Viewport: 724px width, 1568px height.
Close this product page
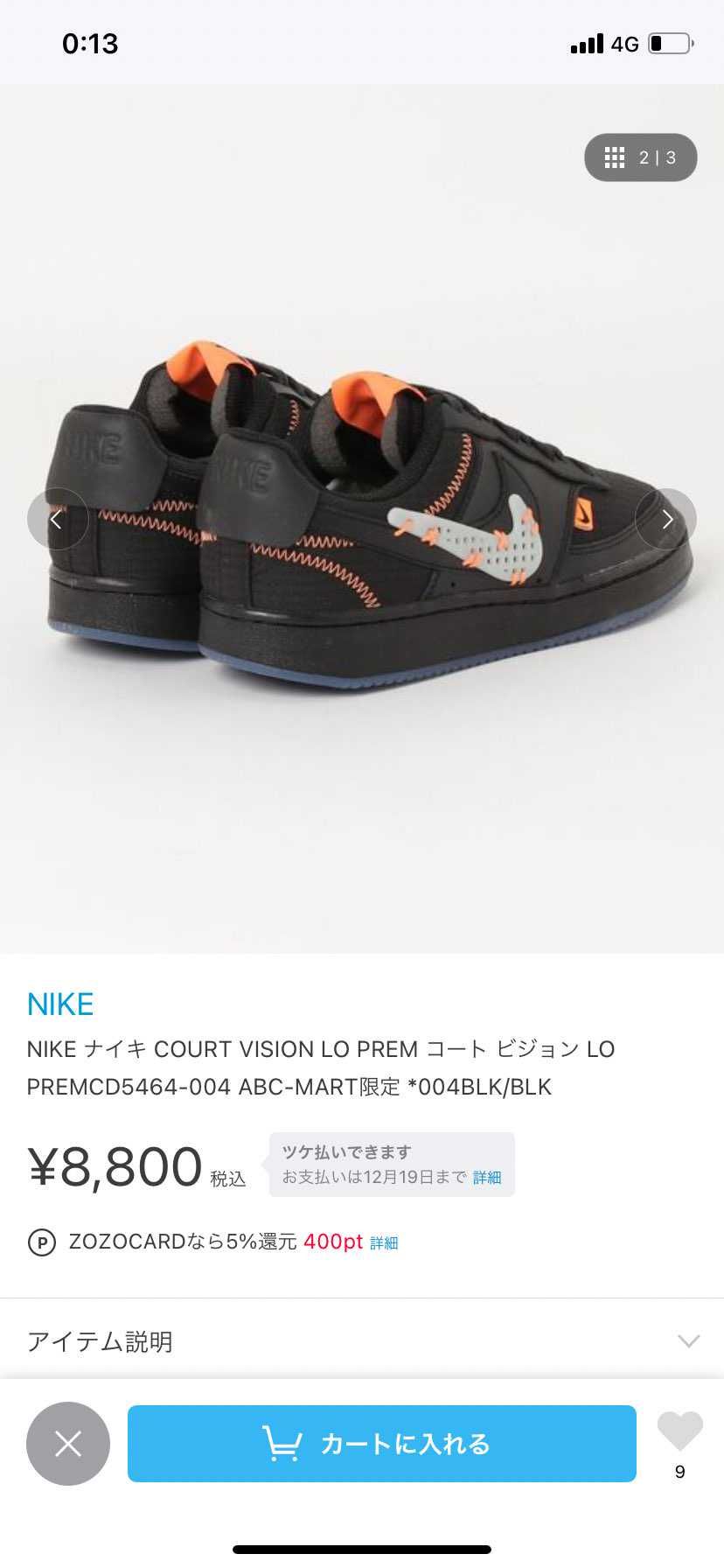pyautogui.click(x=68, y=1444)
